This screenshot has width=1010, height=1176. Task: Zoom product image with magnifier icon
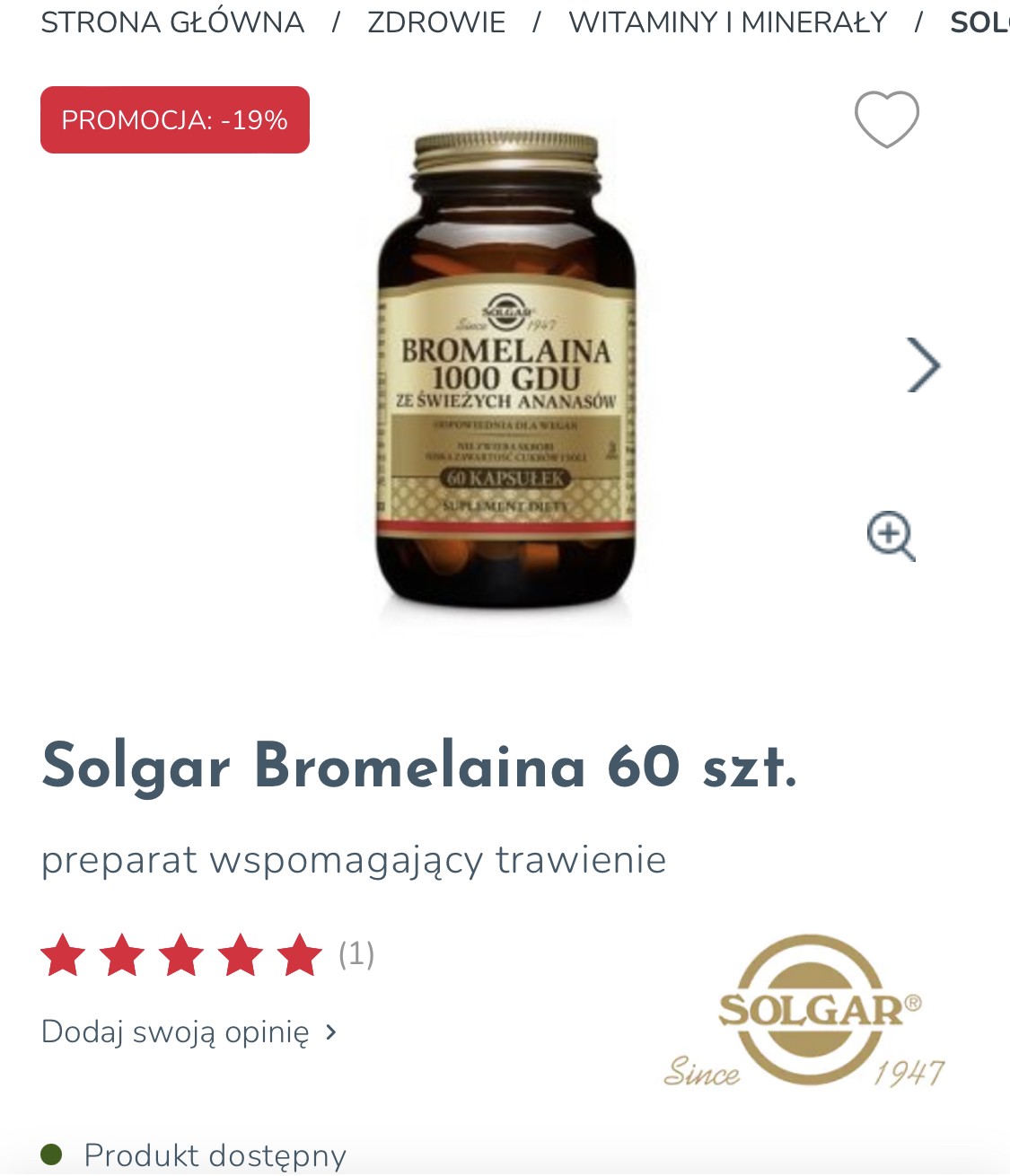(890, 536)
